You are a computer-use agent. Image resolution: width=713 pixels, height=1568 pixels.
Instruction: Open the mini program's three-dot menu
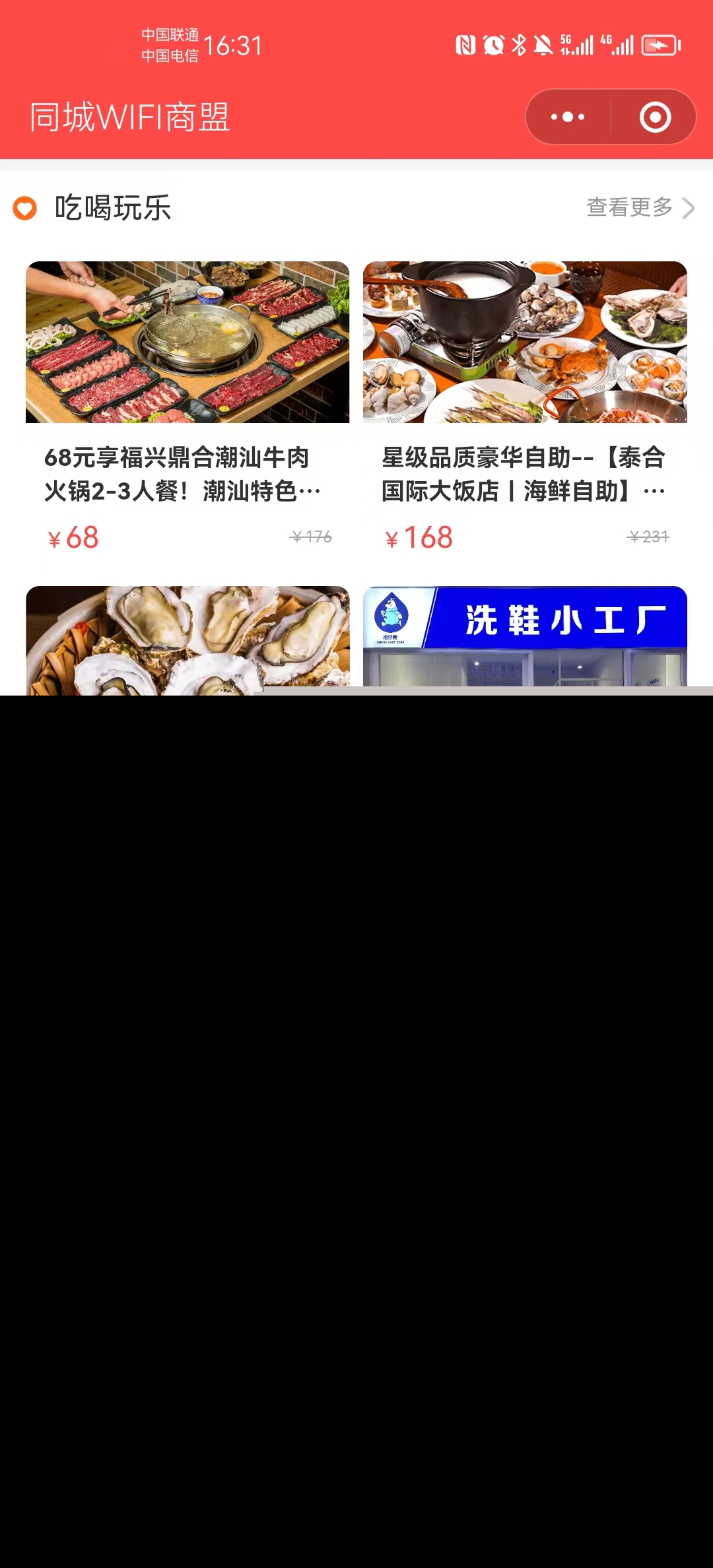pyautogui.click(x=568, y=117)
